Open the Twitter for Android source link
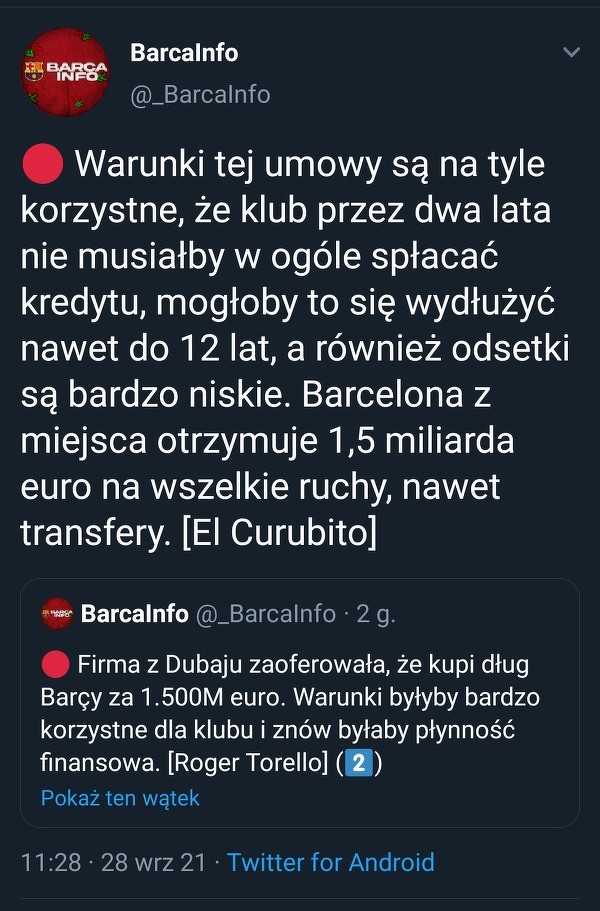Screen dimensions: 600x911 point(331,862)
